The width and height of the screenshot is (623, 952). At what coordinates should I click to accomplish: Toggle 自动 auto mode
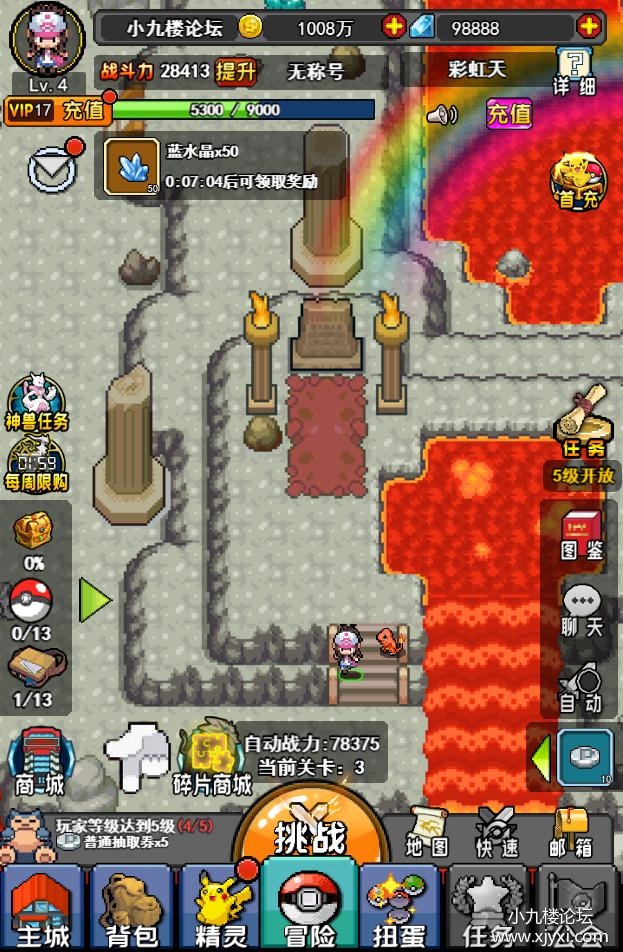point(581,686)
